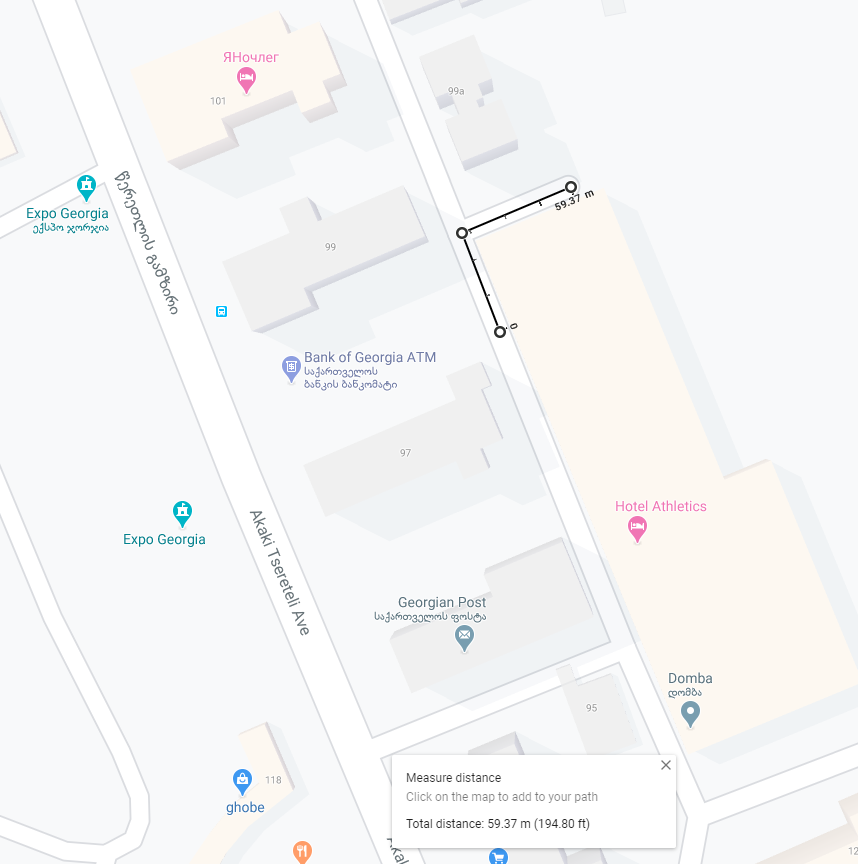The width and height of the screenshot is (858, 864).
Task: Tap the measurement starting point labeled 0
Action: pyautogui.click(x=499, y=331)
